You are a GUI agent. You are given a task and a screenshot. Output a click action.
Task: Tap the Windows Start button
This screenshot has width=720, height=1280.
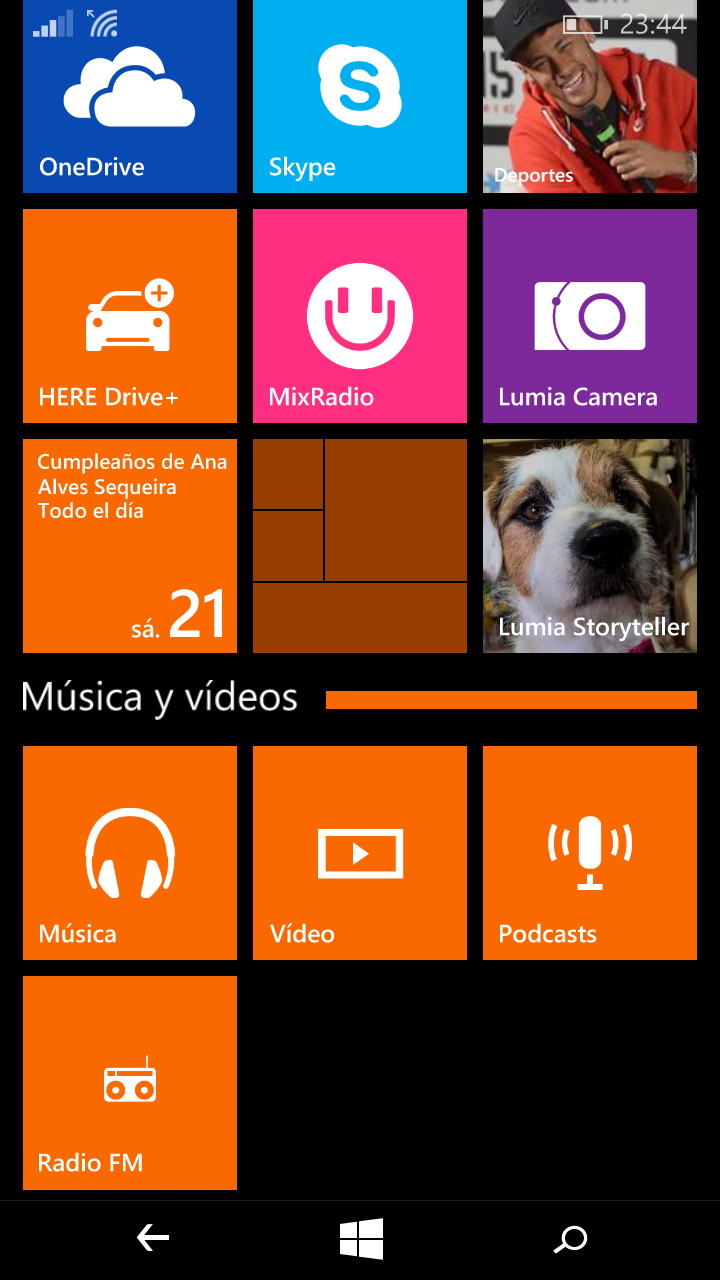point(361,1240)
